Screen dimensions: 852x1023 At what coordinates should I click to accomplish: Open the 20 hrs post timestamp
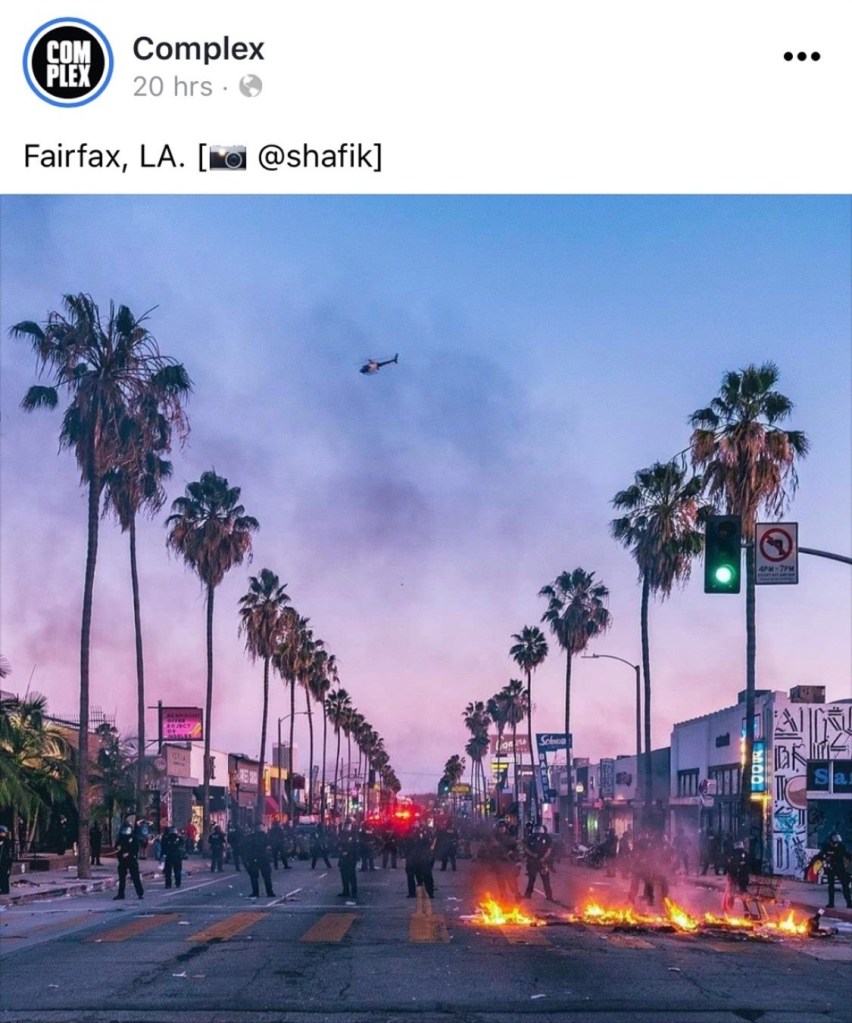172,87
